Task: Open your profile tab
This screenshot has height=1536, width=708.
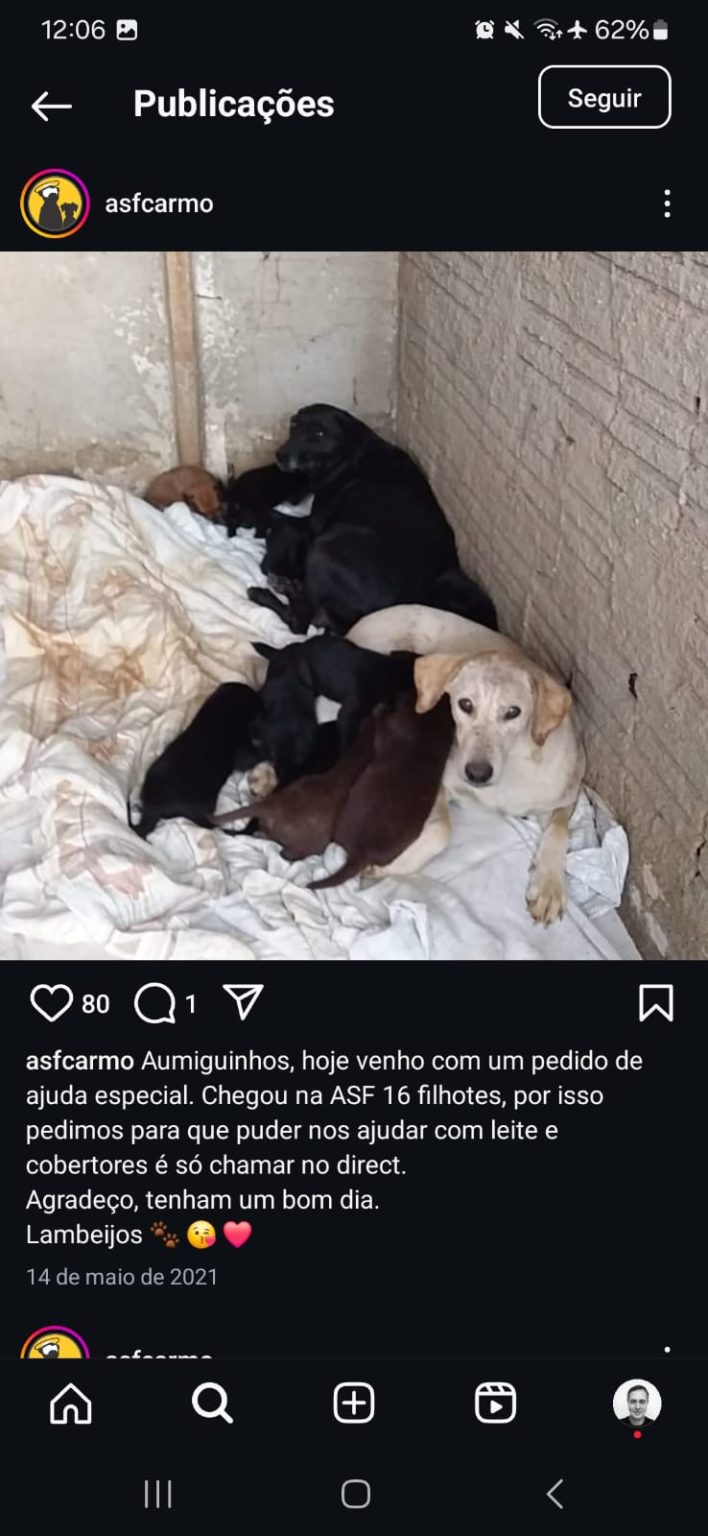Action: pyautogui.click(x=637, y=1404)
